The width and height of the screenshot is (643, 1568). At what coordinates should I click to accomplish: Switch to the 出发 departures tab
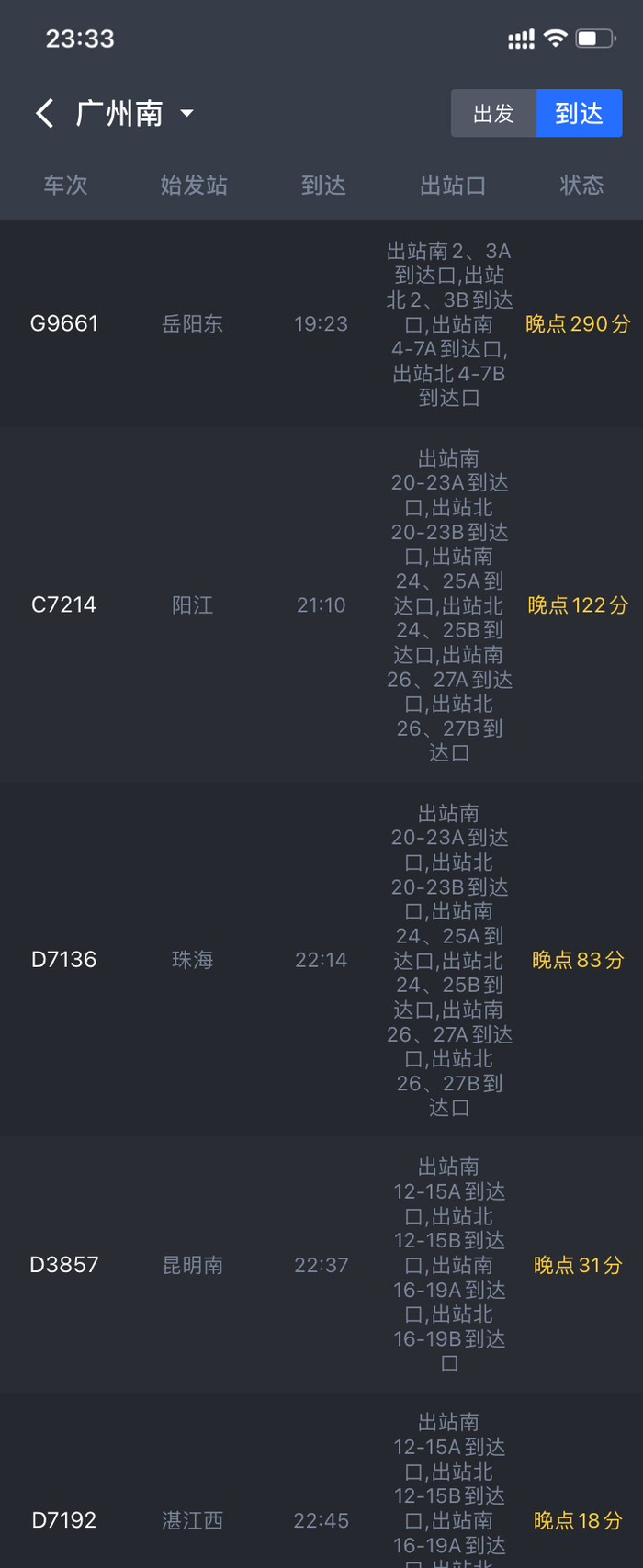click(x=493, y=113)
